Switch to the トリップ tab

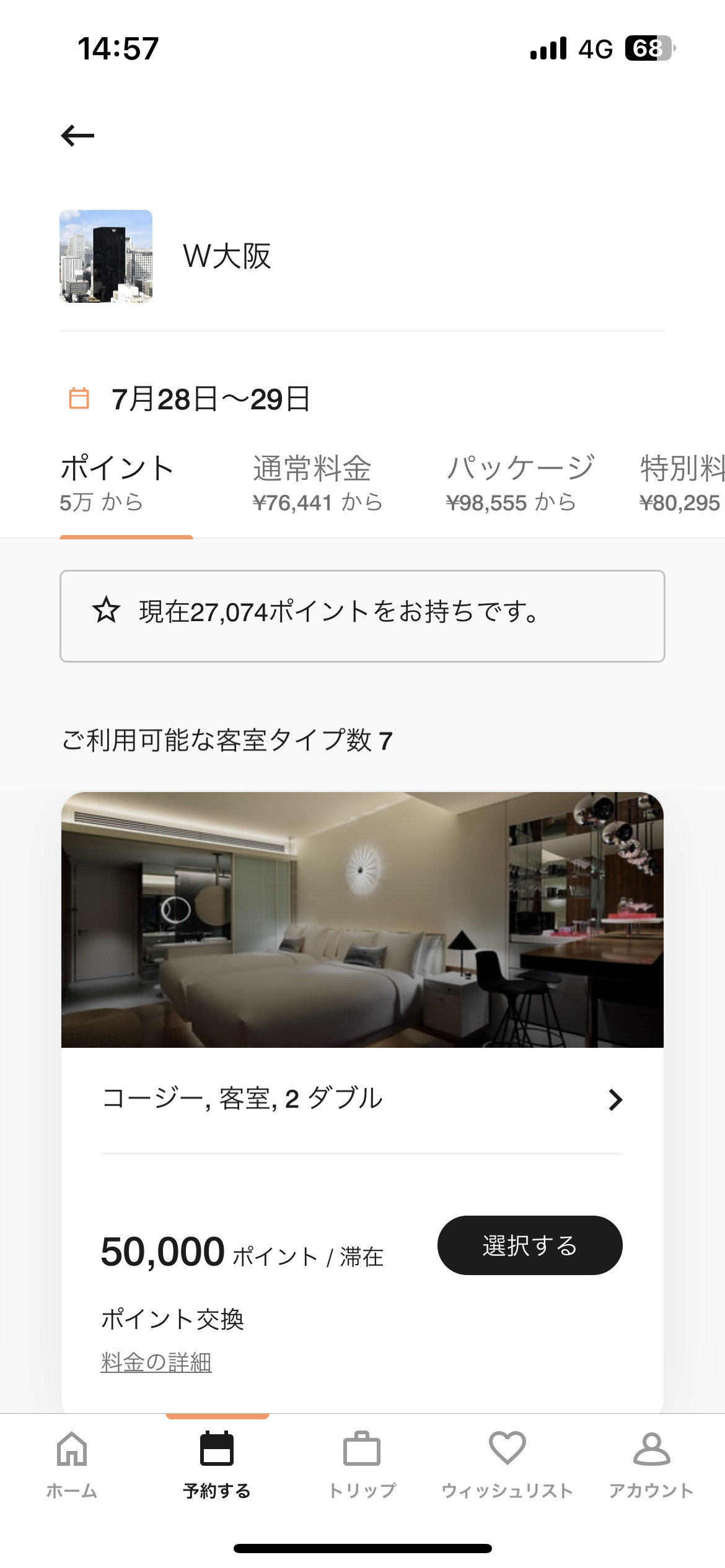click(x=362, y=1465)
